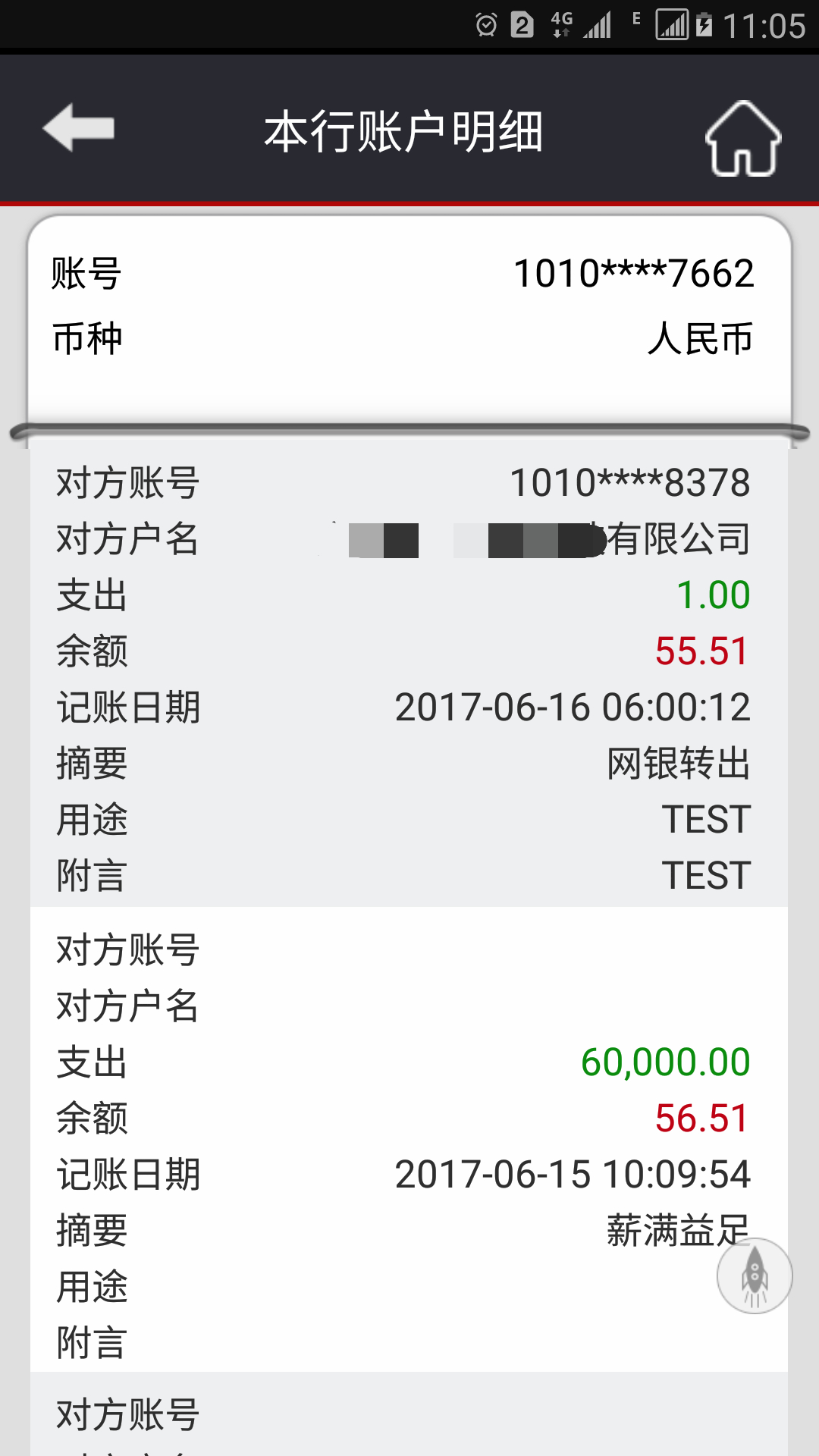Screen dimensions: 819x1456
Task: Go back using the header arrow
Action: point(79,128)
